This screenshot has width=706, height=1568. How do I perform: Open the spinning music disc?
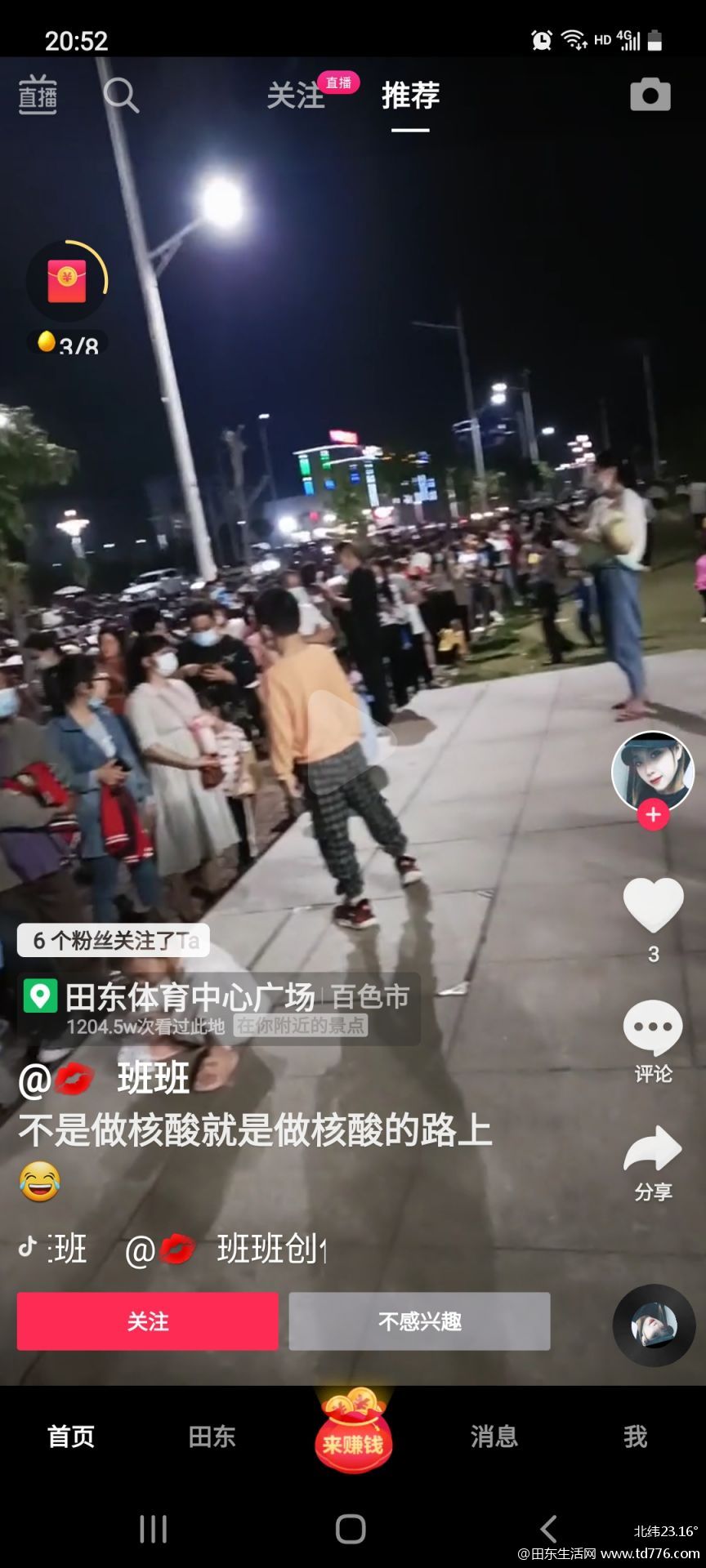tap(654, 1325)
